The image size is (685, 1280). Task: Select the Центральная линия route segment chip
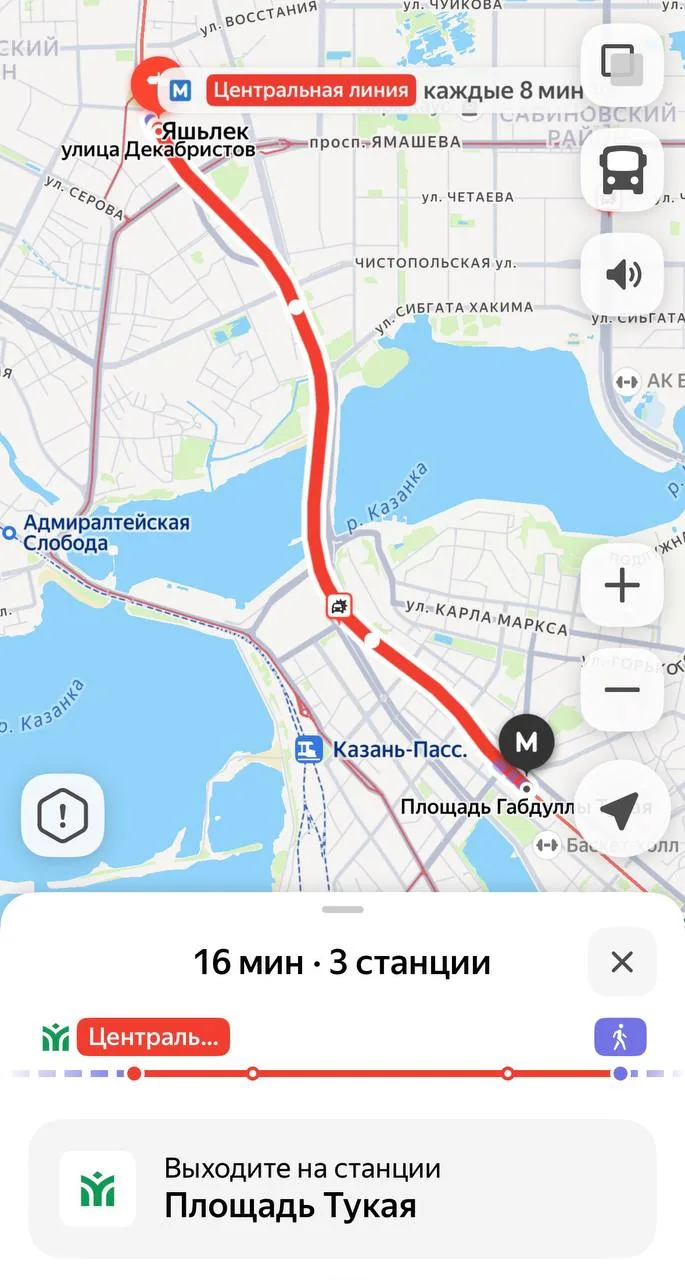153,1038
